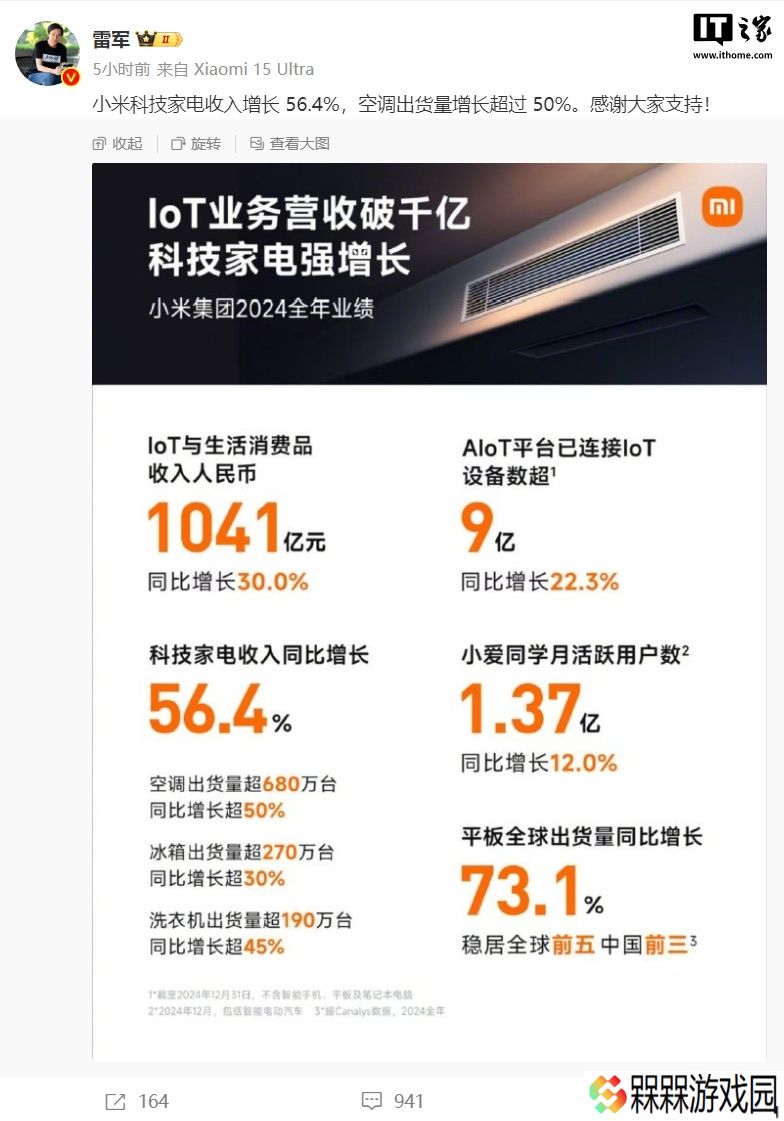784x1121 pixels.
Task: Tap the Xiaomi 15 Ultra source link
Action: coord(253,69)
